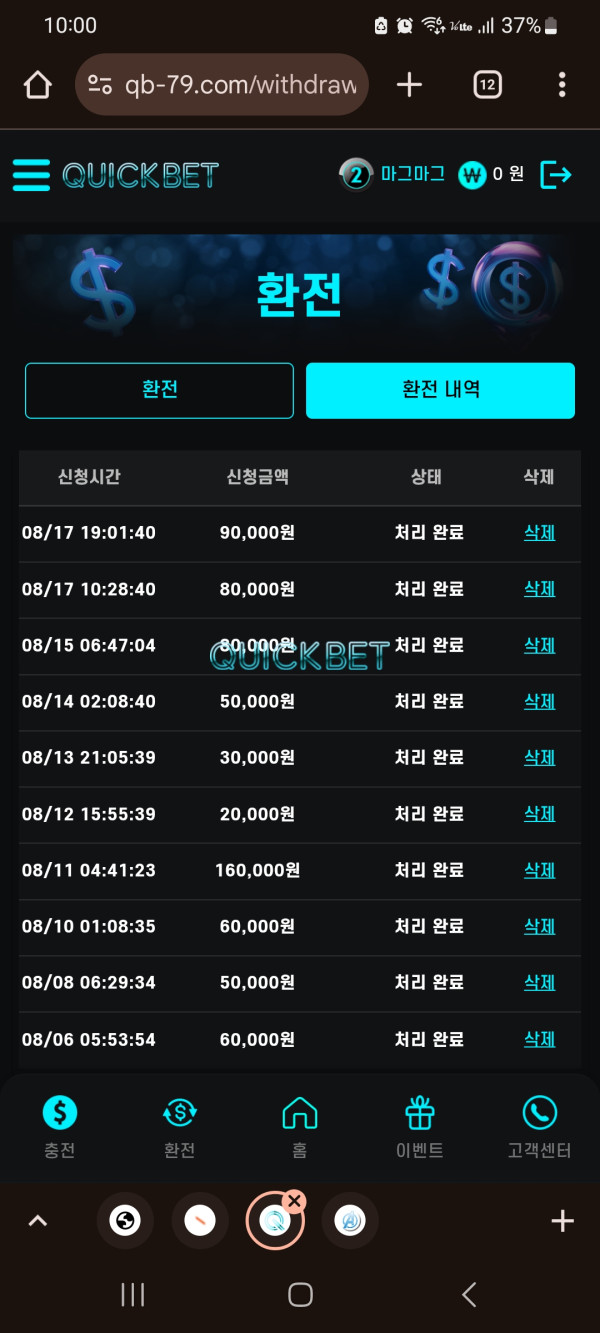Close the current QUICKBET tab thumbnail
The image size is (600, 1333).
[294, 1201]
